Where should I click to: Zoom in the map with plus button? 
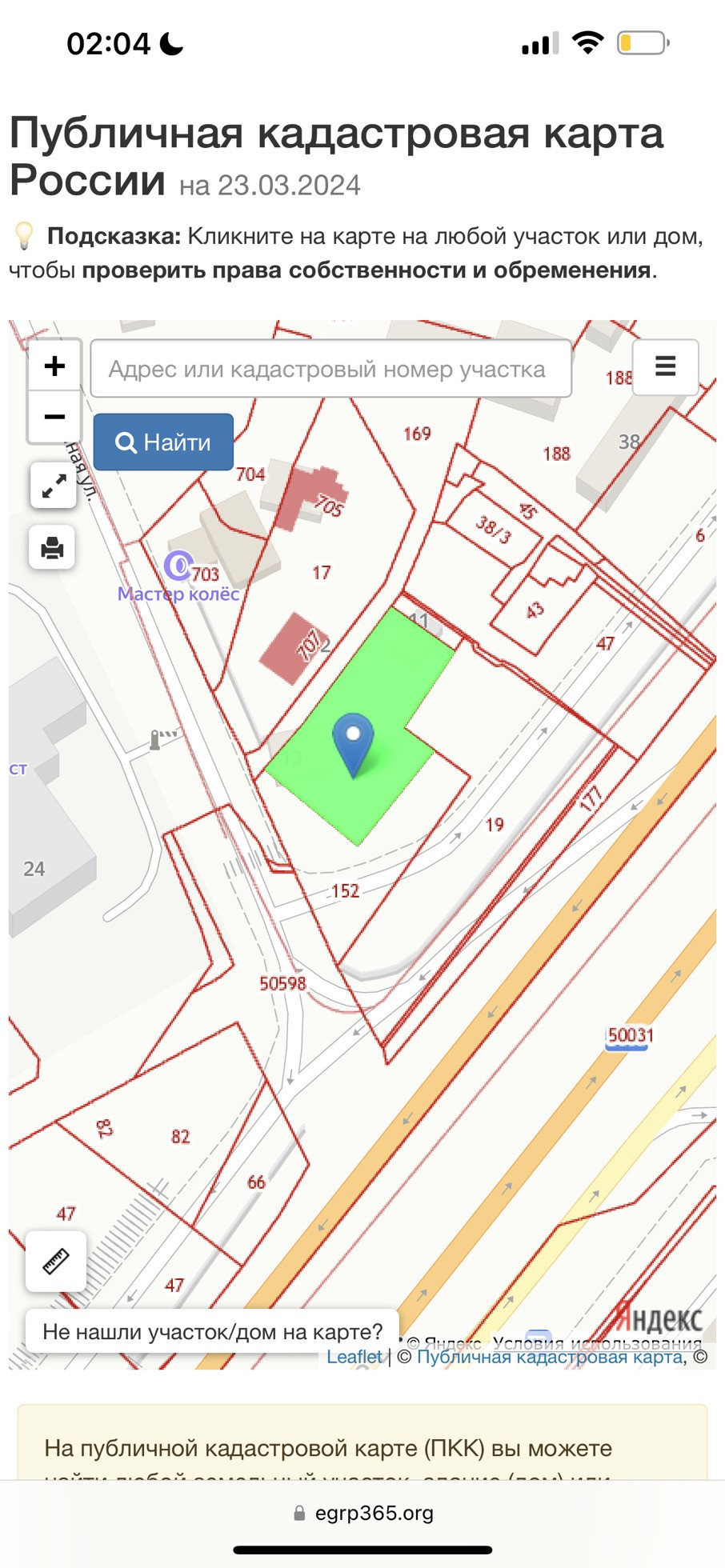tap(54, 366)
